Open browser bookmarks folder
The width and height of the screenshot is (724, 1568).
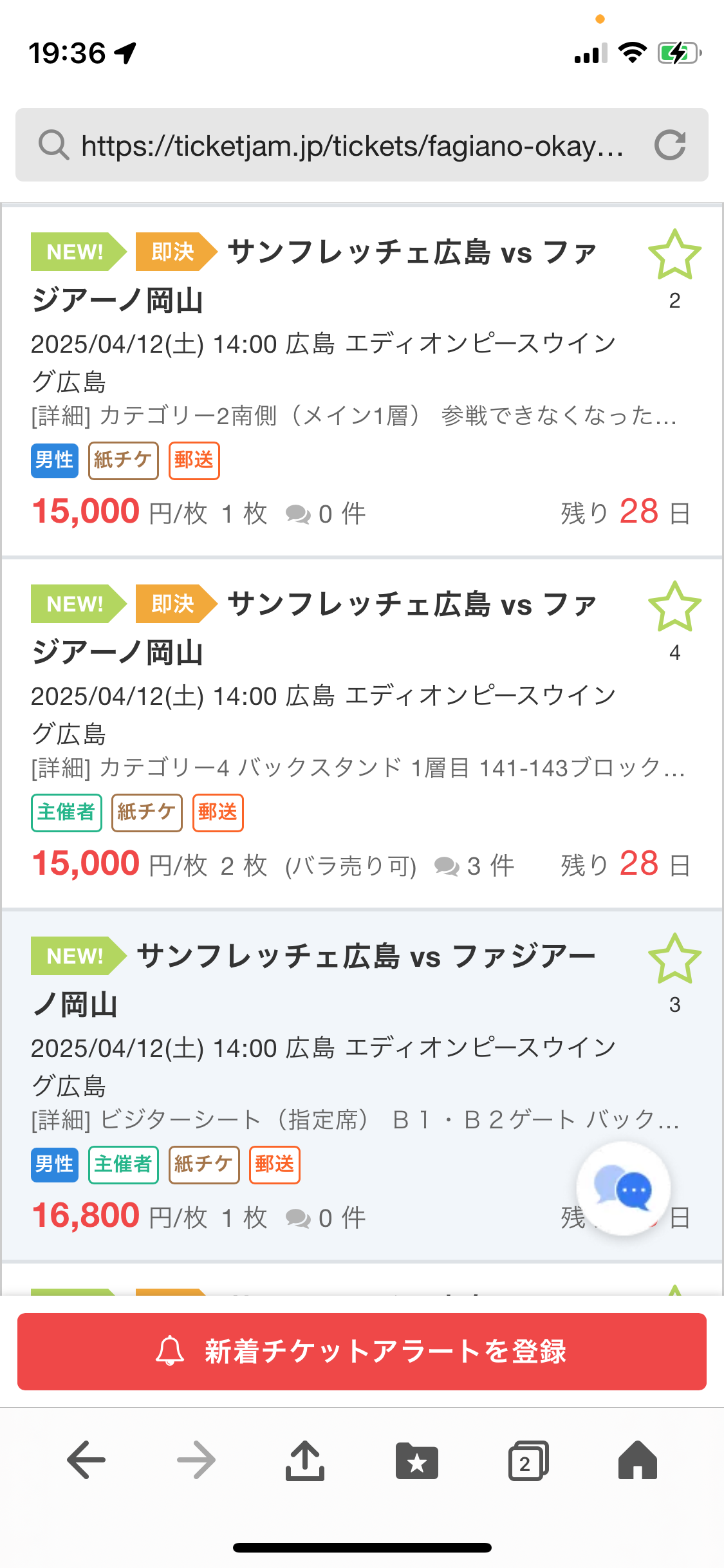click(x=417, y=1461)
